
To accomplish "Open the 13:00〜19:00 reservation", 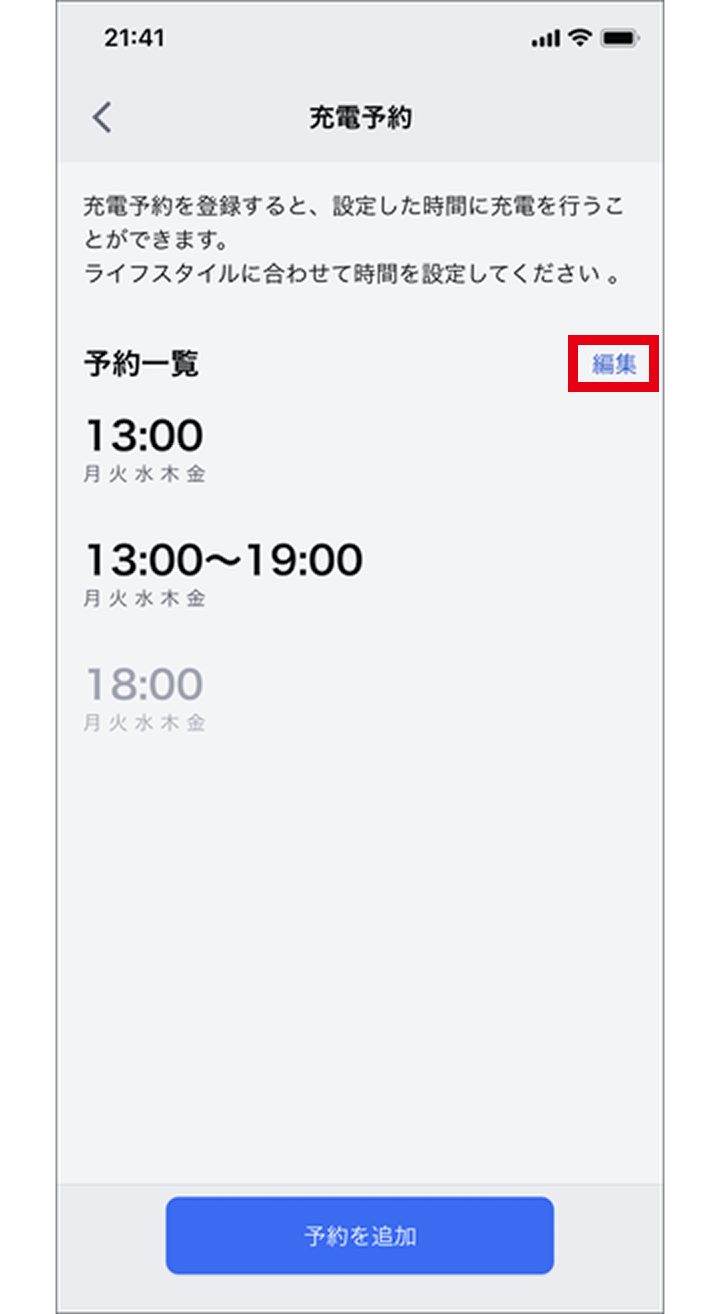I will coord(222,571).
